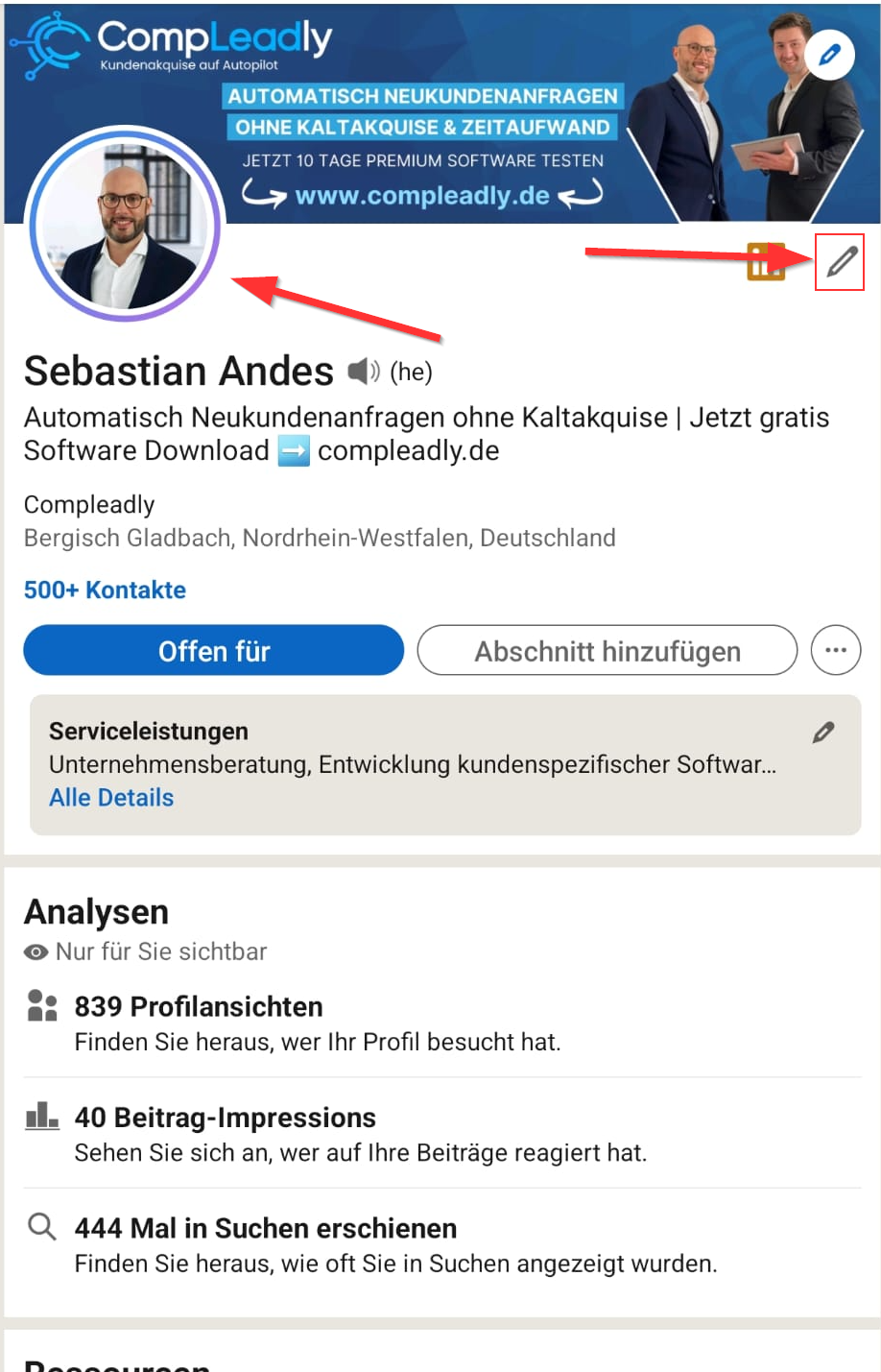Open 40 Beitrag-Impressions analytics
The width and height of the screenshot is (881, 1372).
[226, 1118]
